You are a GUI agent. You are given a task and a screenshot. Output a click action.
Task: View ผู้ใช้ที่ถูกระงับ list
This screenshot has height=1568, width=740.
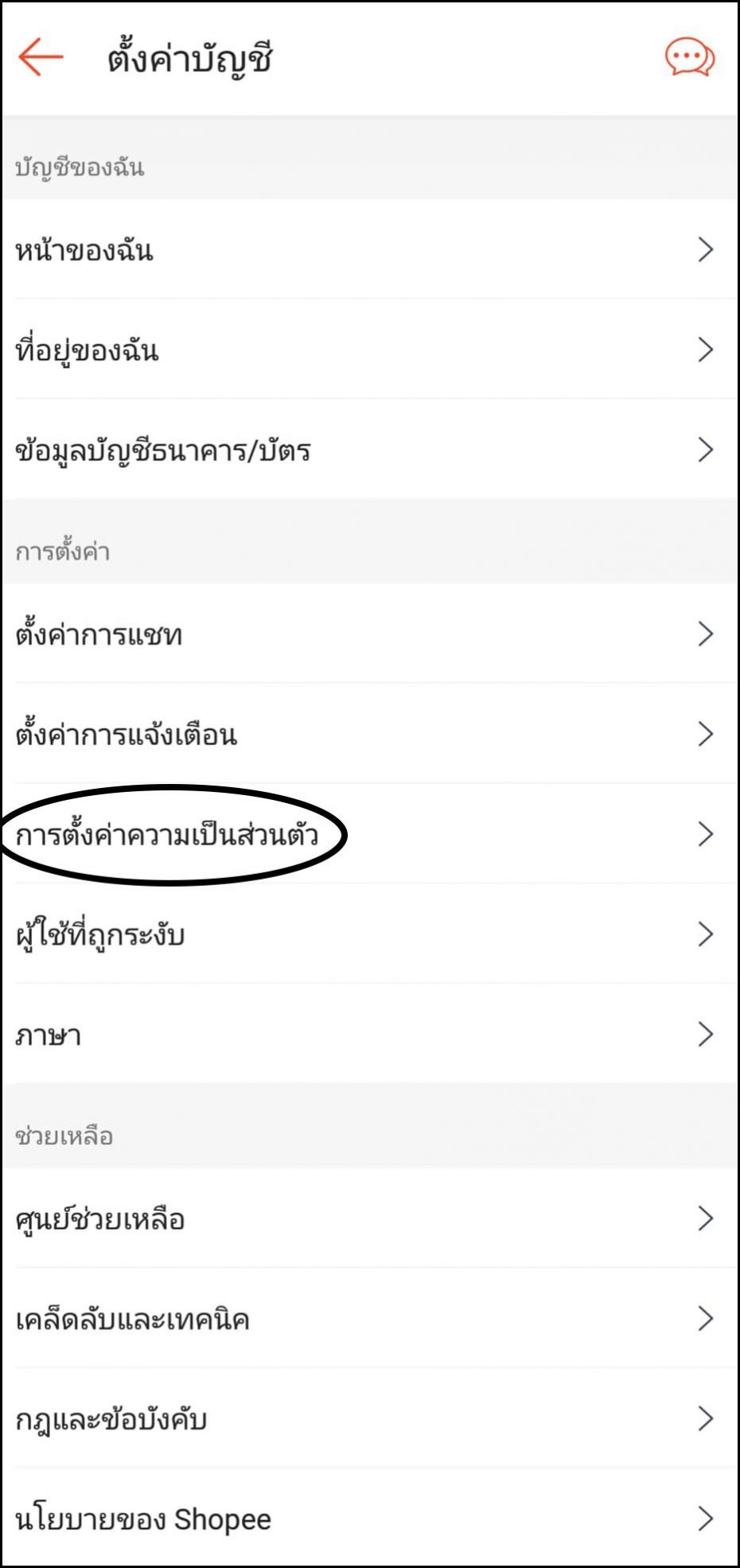370,934
